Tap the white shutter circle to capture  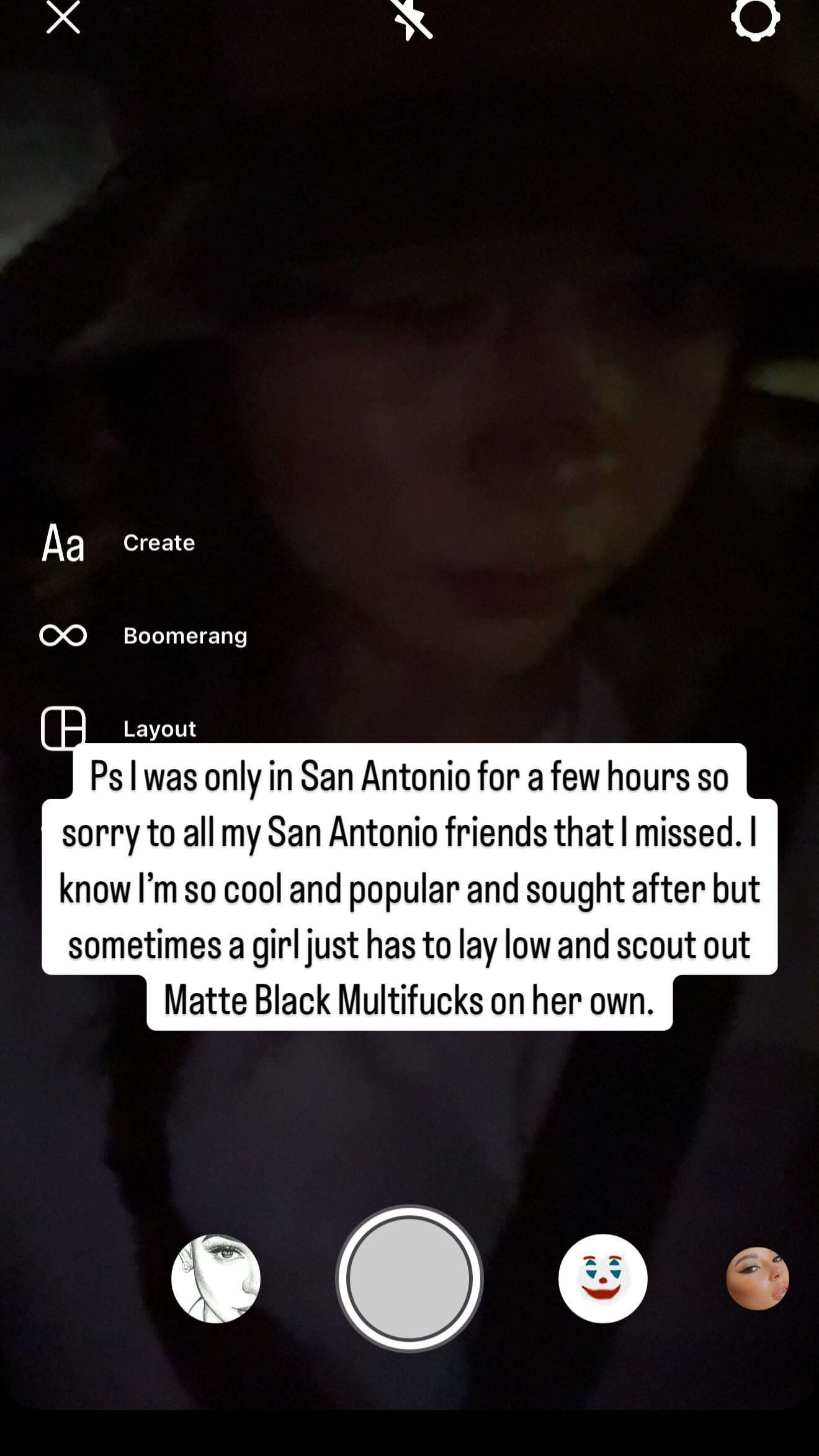tap(411, 1278)
